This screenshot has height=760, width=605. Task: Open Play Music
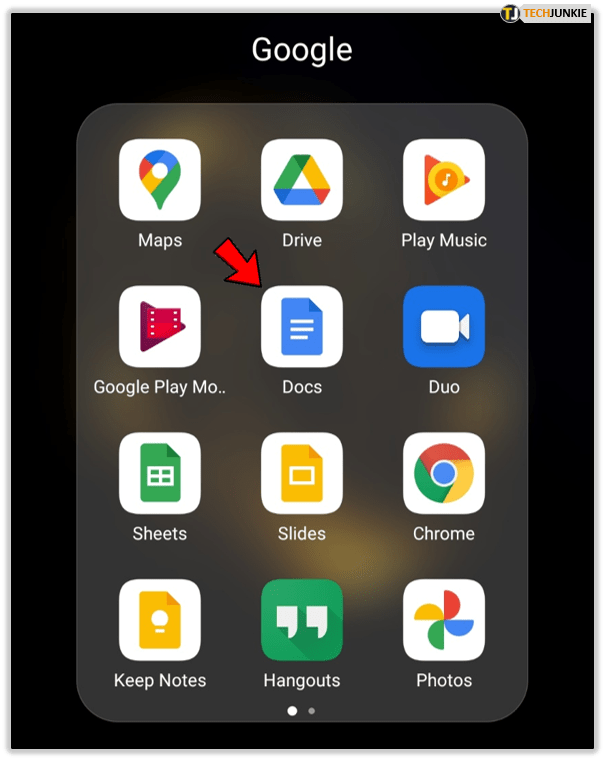point(444,180)
